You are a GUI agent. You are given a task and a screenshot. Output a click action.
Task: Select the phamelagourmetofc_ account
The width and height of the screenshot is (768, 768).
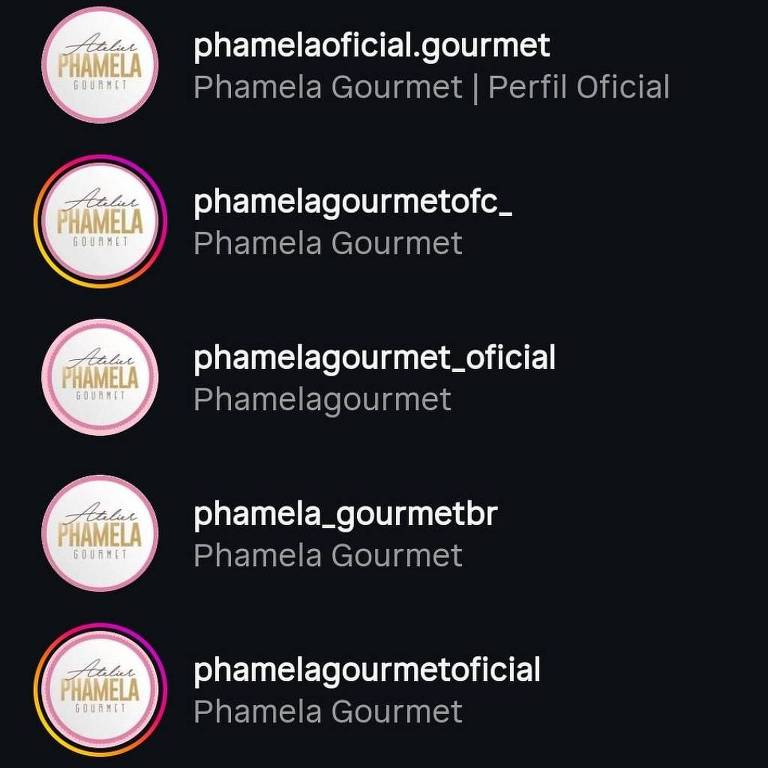pyautogui.click(x=352, y=203)
